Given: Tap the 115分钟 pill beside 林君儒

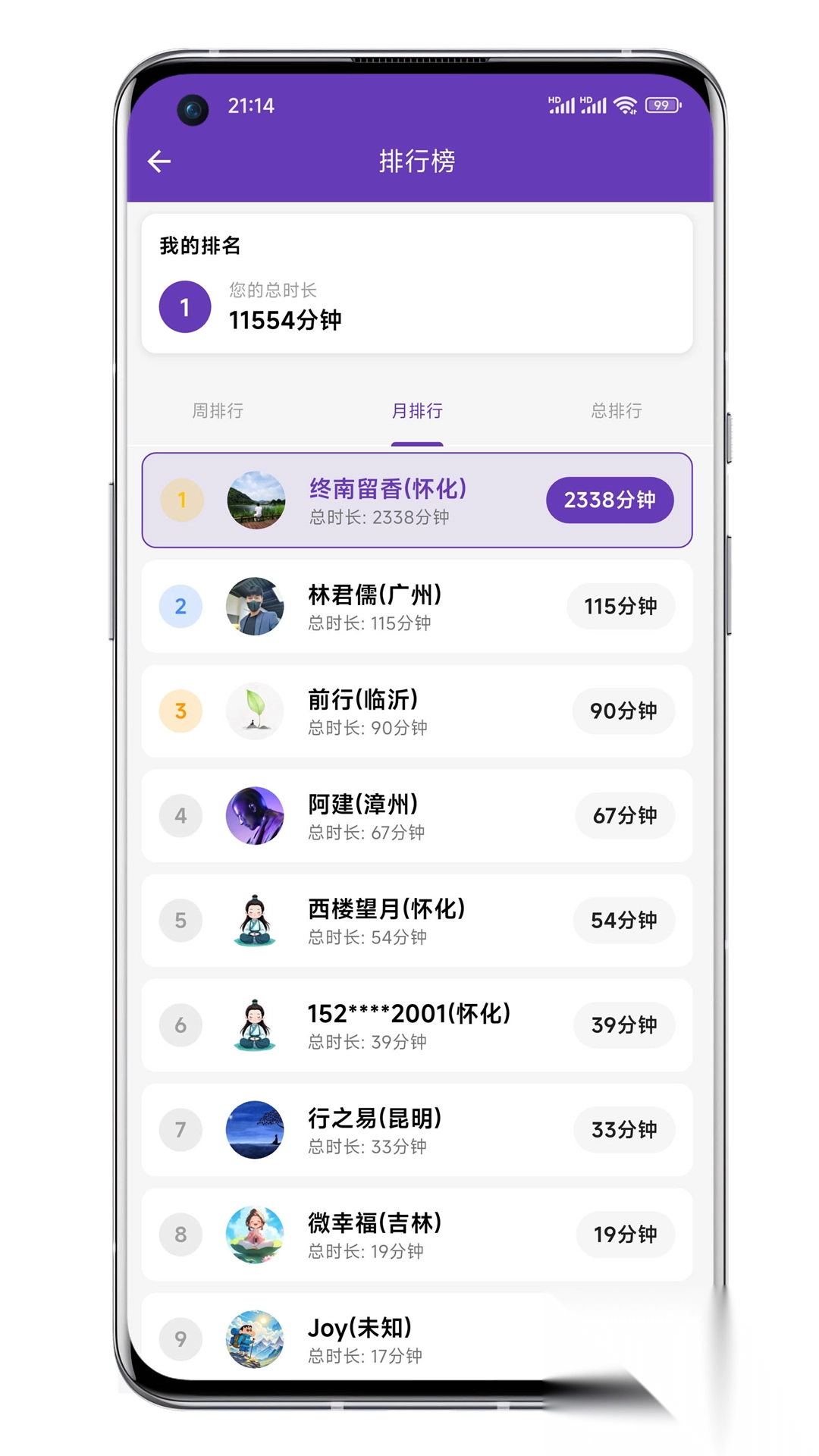Looking at the screenshot, I should [x=621, y=607].
